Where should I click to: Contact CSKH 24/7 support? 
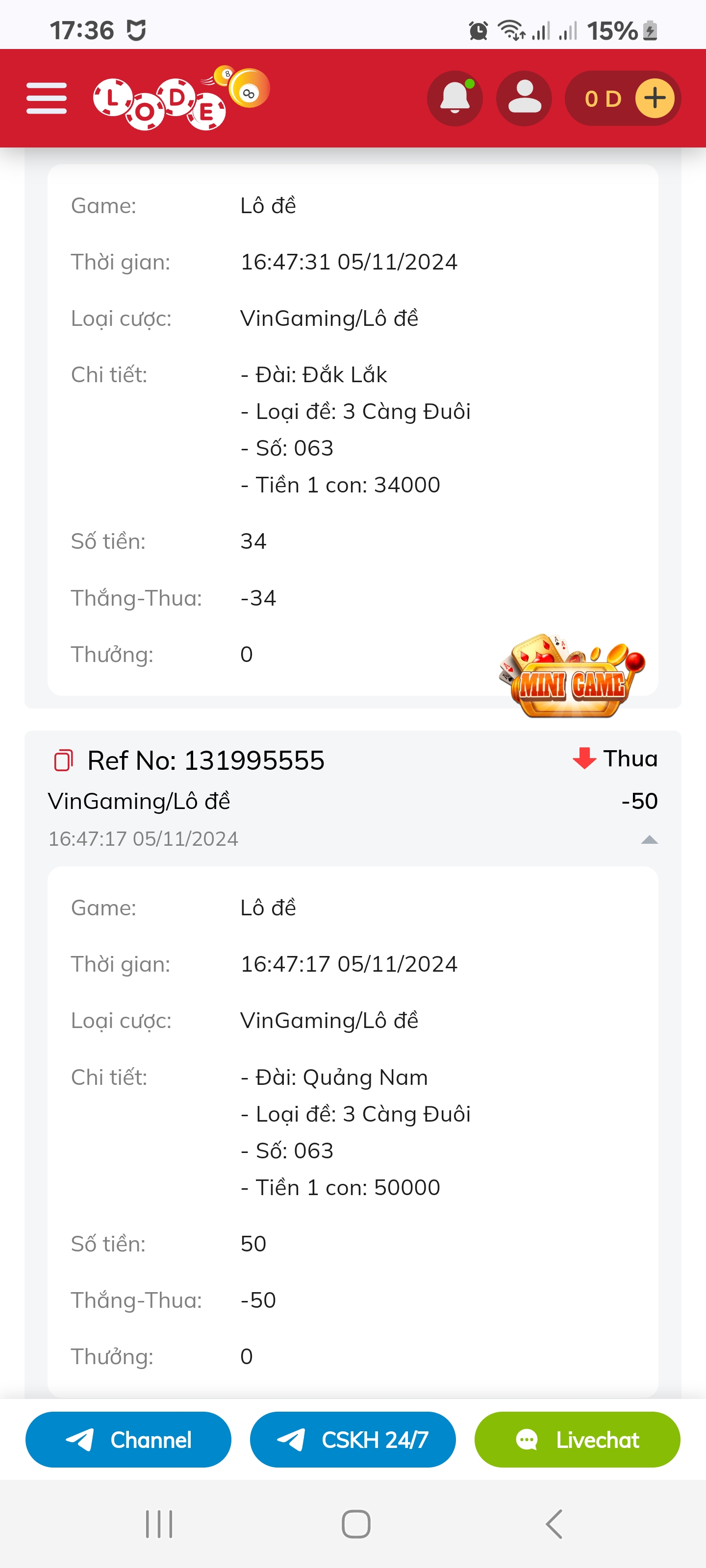tap(353, 1440)
